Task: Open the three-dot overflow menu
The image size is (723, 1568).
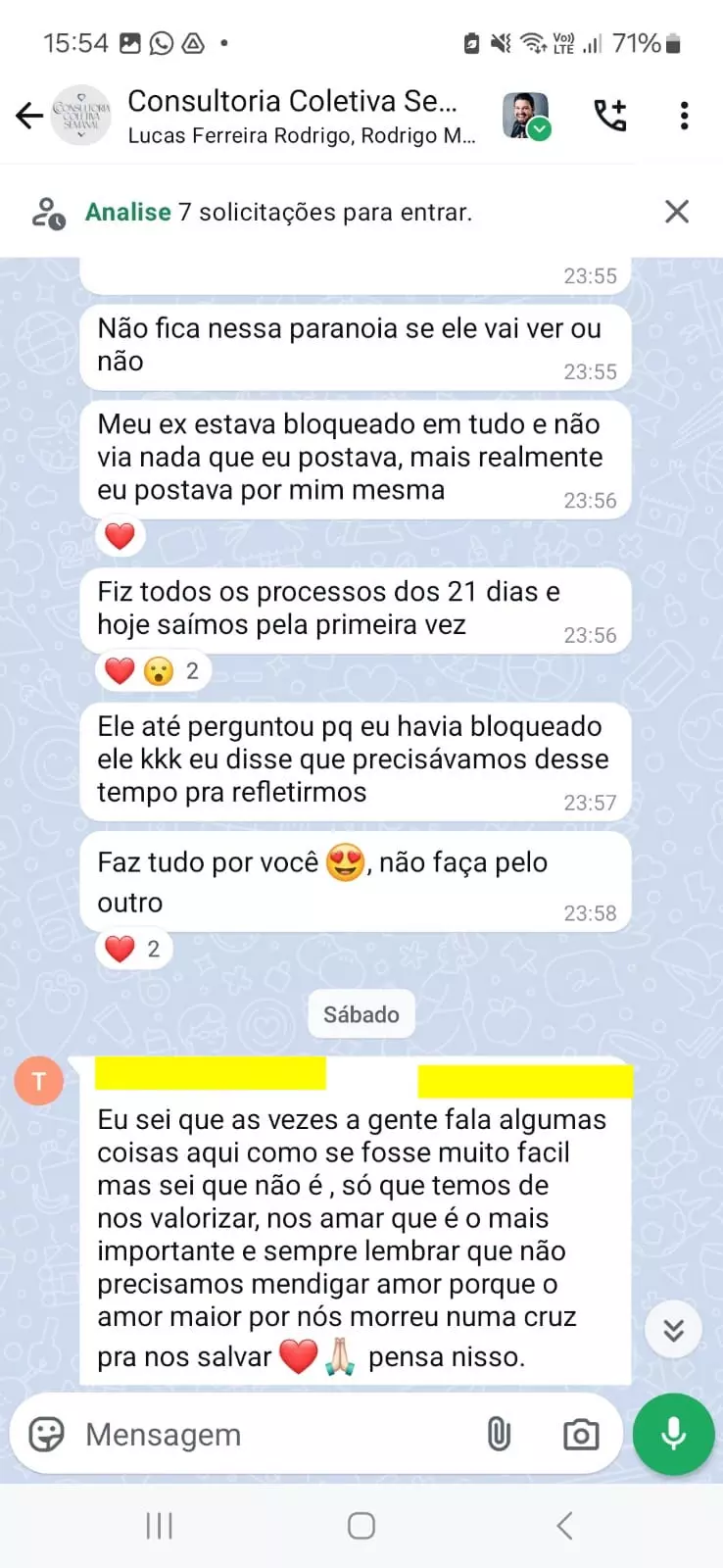Action: click(x=684, y=116)
